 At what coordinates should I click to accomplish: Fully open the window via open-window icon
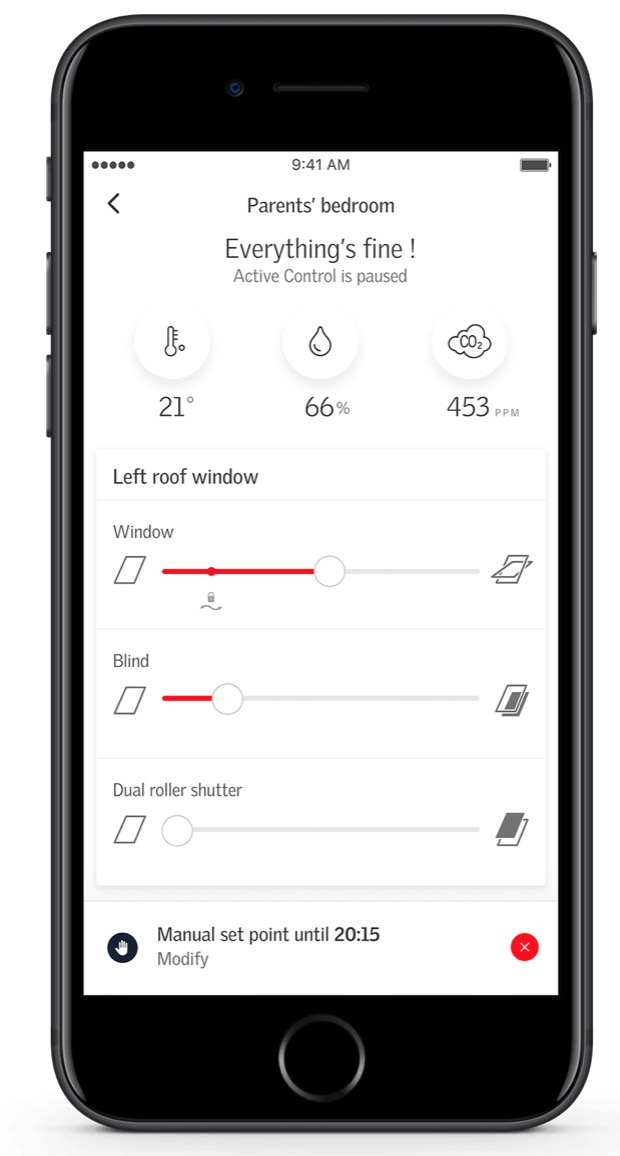(512, 570)
